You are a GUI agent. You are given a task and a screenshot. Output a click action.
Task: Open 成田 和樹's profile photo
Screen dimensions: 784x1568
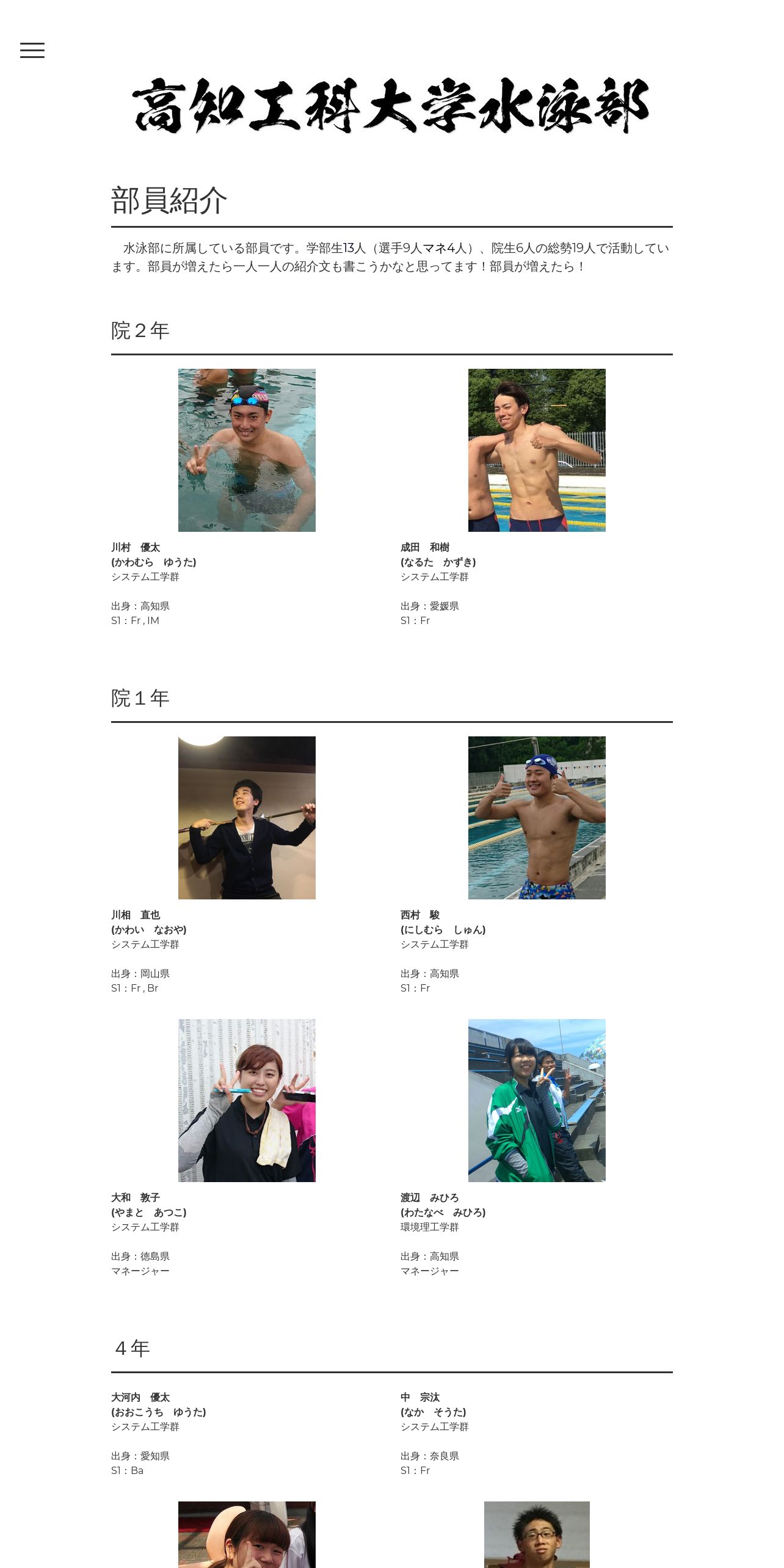(537, 450)
